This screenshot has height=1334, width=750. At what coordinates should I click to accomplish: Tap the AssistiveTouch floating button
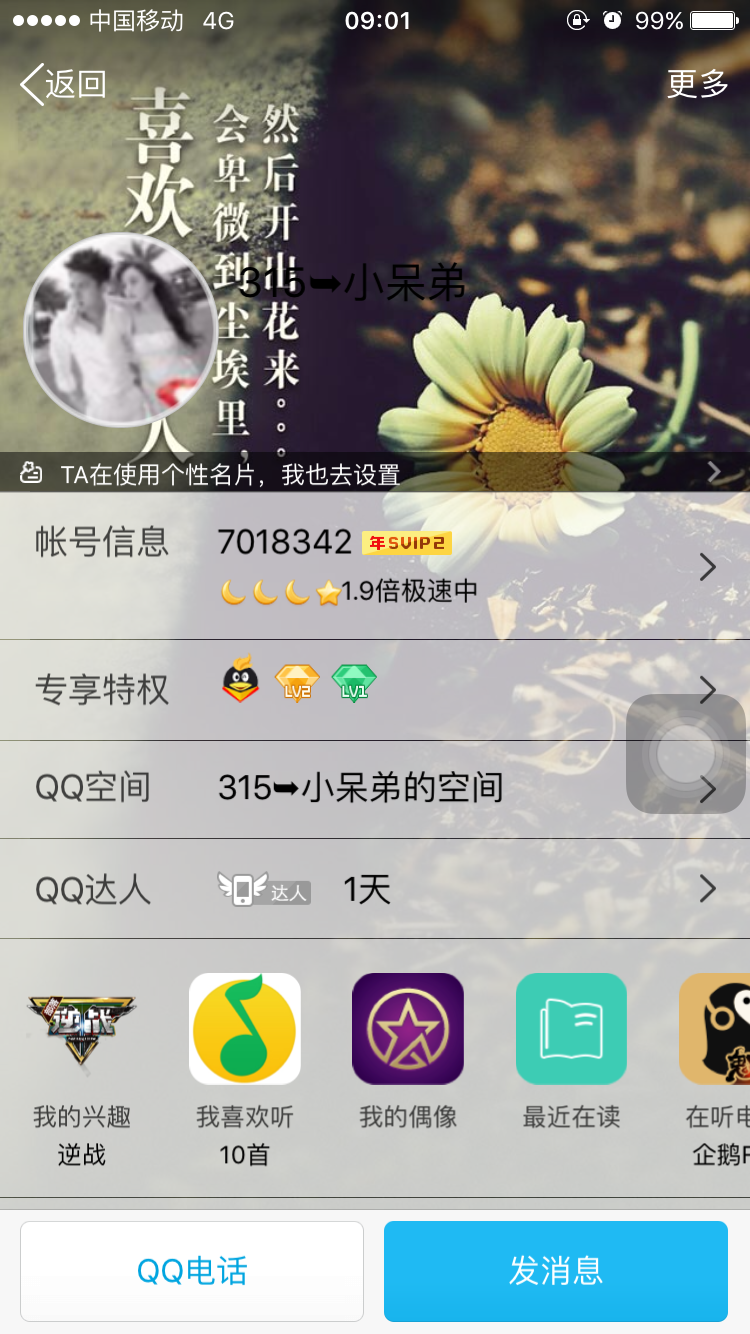(x=686, y=754)
